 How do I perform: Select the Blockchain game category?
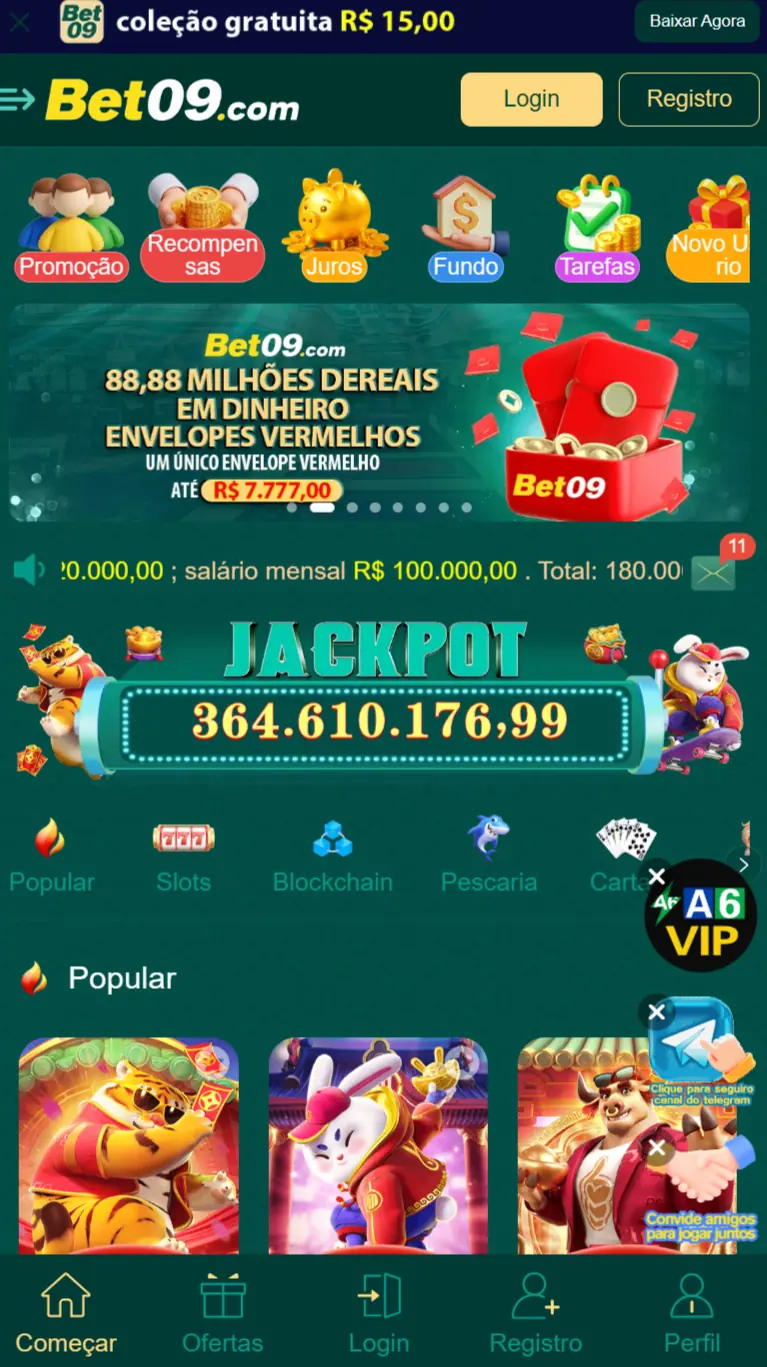[x=332, y=857]
